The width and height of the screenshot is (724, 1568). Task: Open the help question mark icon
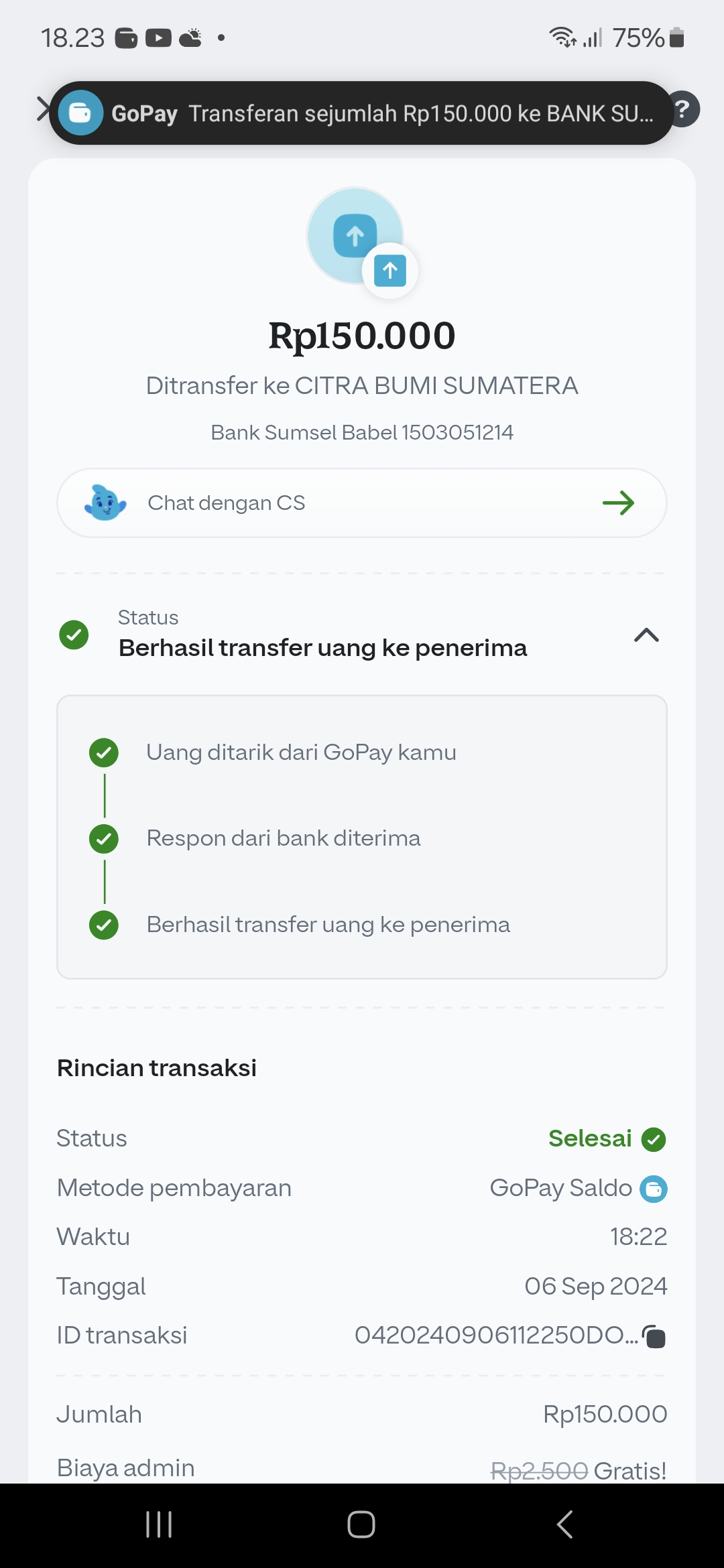point(684,109)
